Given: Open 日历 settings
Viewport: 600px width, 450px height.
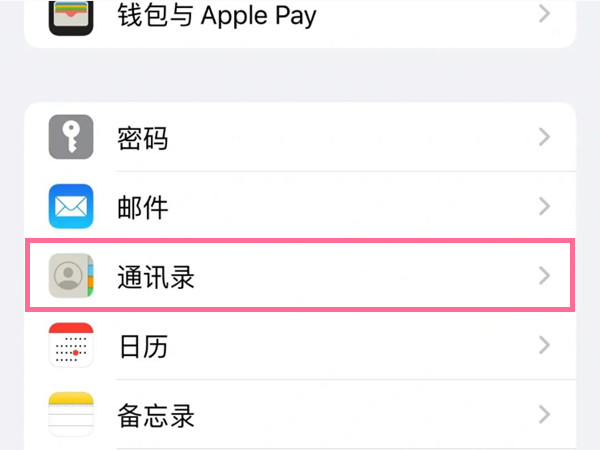Looking at the screenshot, I should coord(300,346).
